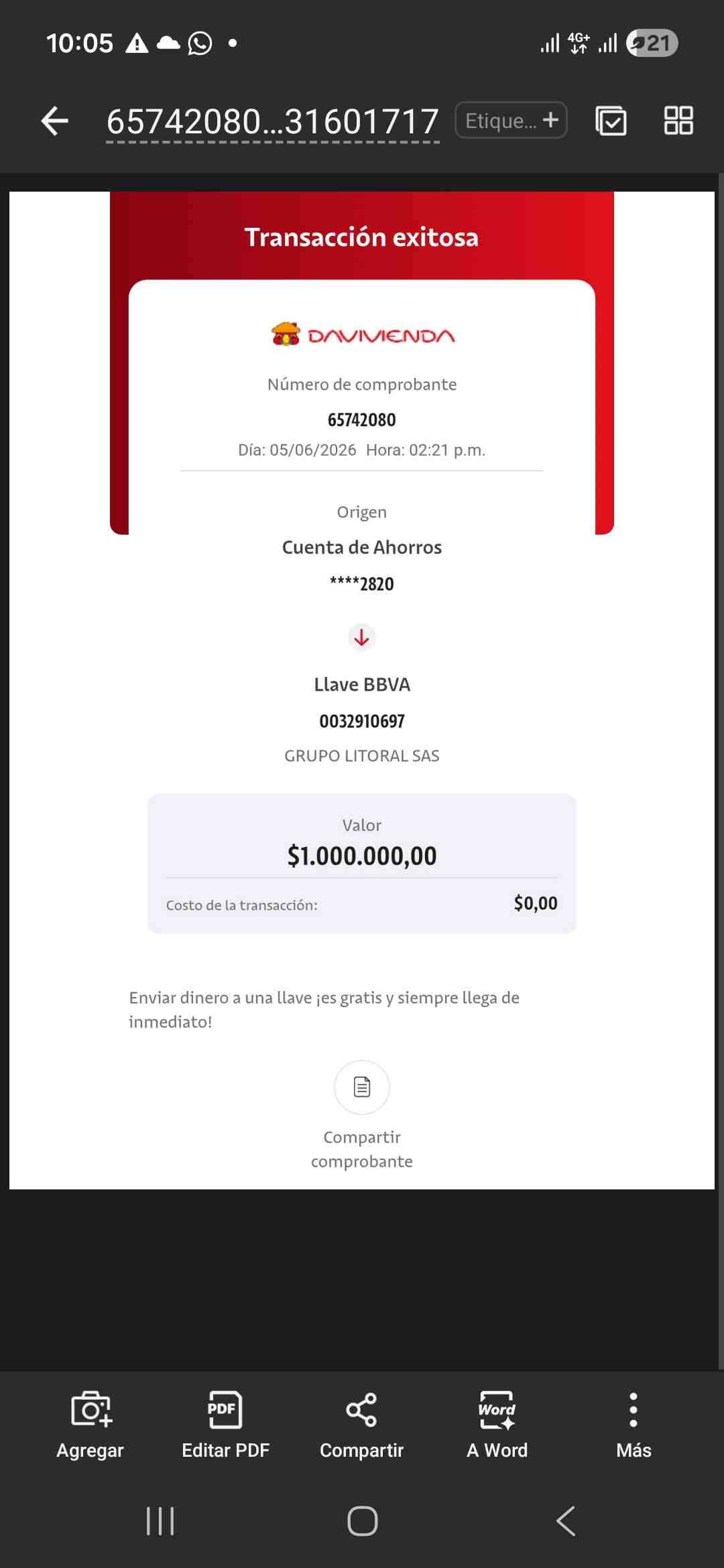Switch to the grid view of pages
Viewport: 724px width, 1568px height.
(678, 121)
